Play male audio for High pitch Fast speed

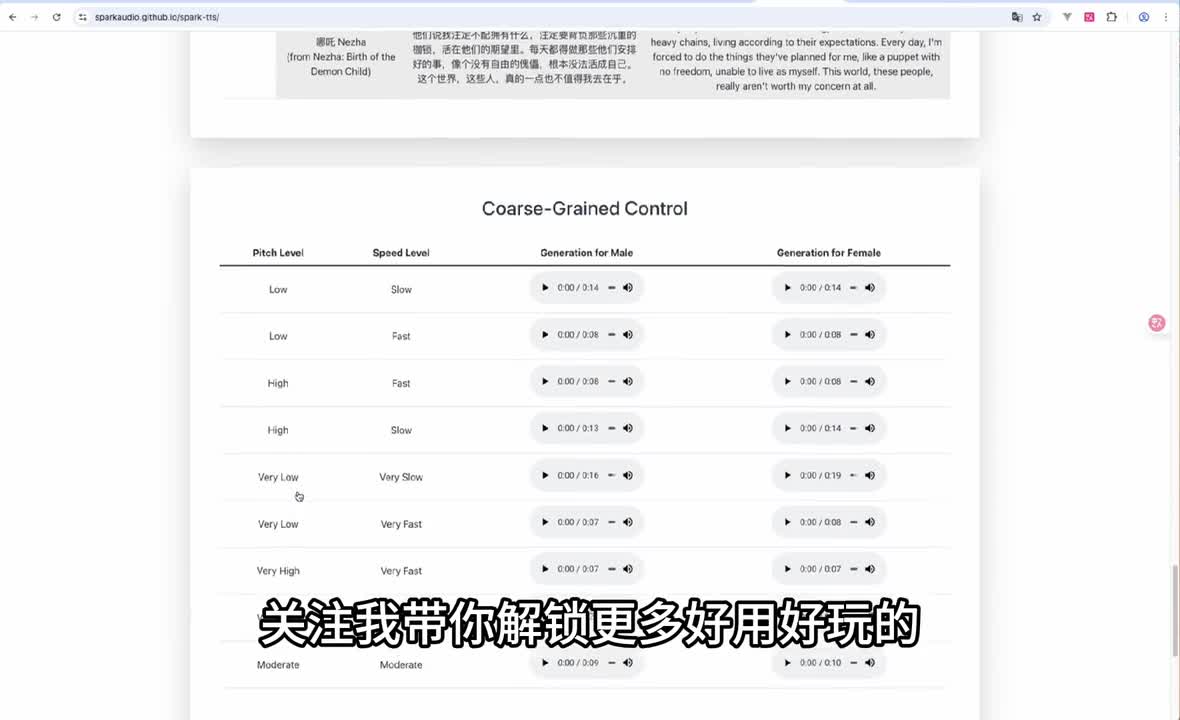coord(545,382)
